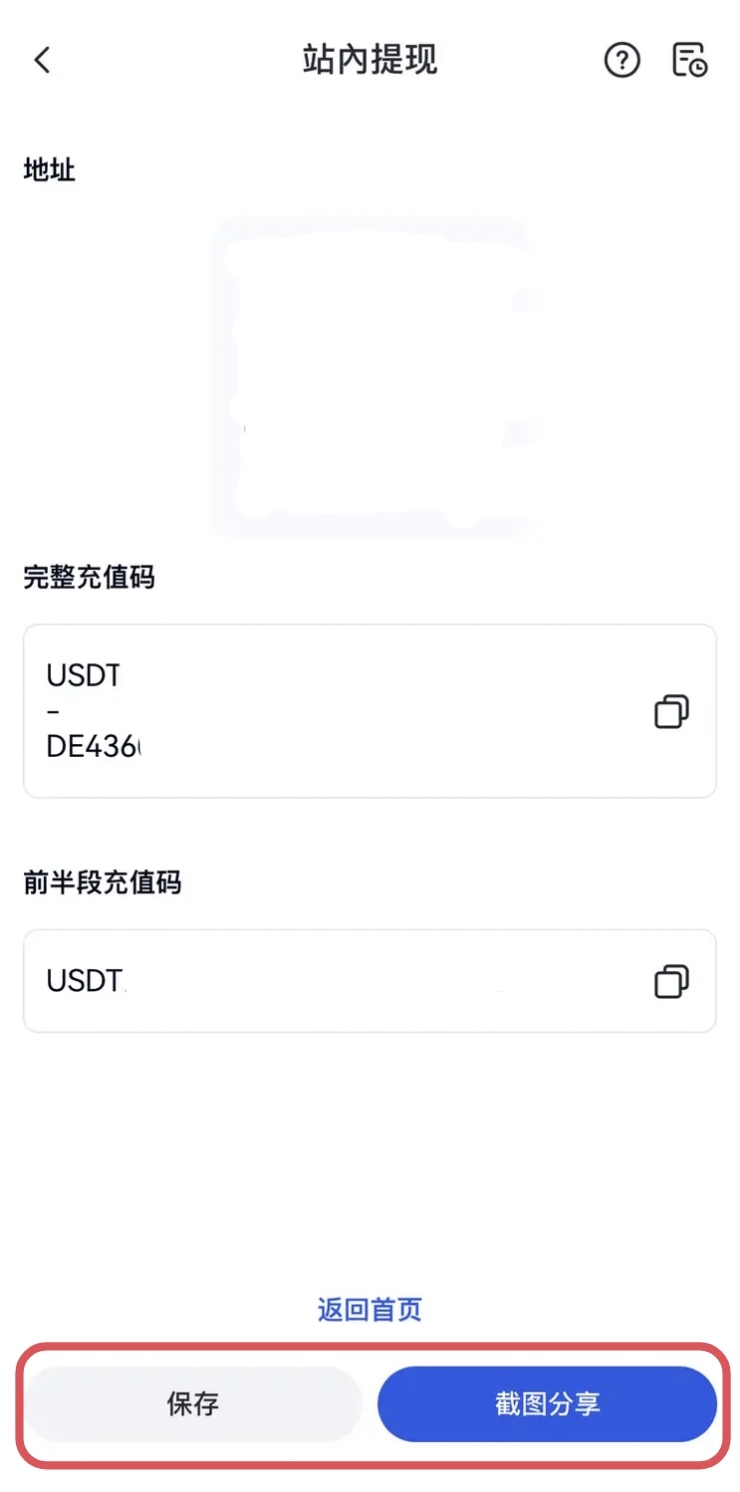Image resolution: width=740 pixels, height=1492 pixels.
Task: Copy the 完整充值码 code
Action: click(671, 711)
